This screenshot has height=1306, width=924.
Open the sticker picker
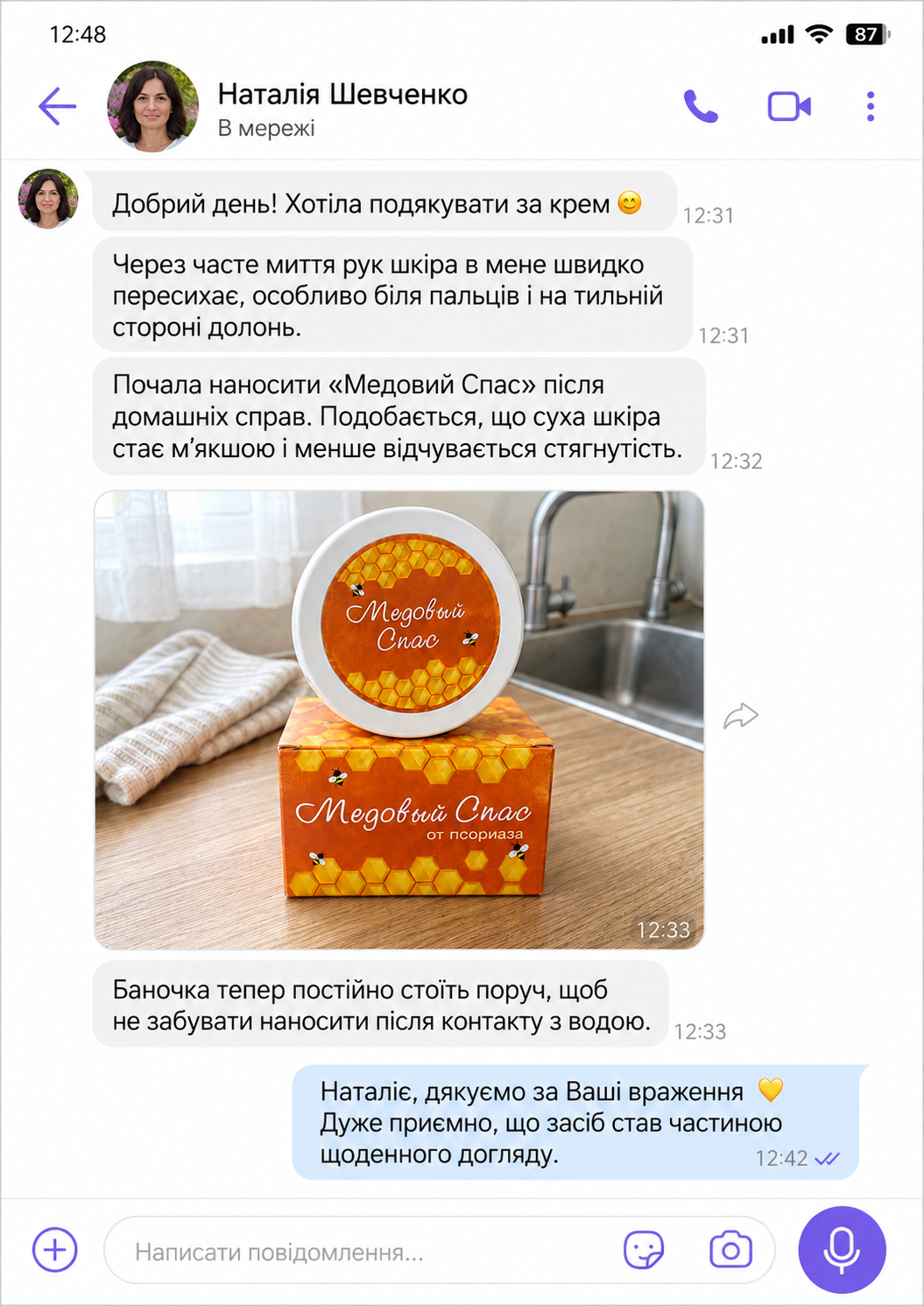644,1250
